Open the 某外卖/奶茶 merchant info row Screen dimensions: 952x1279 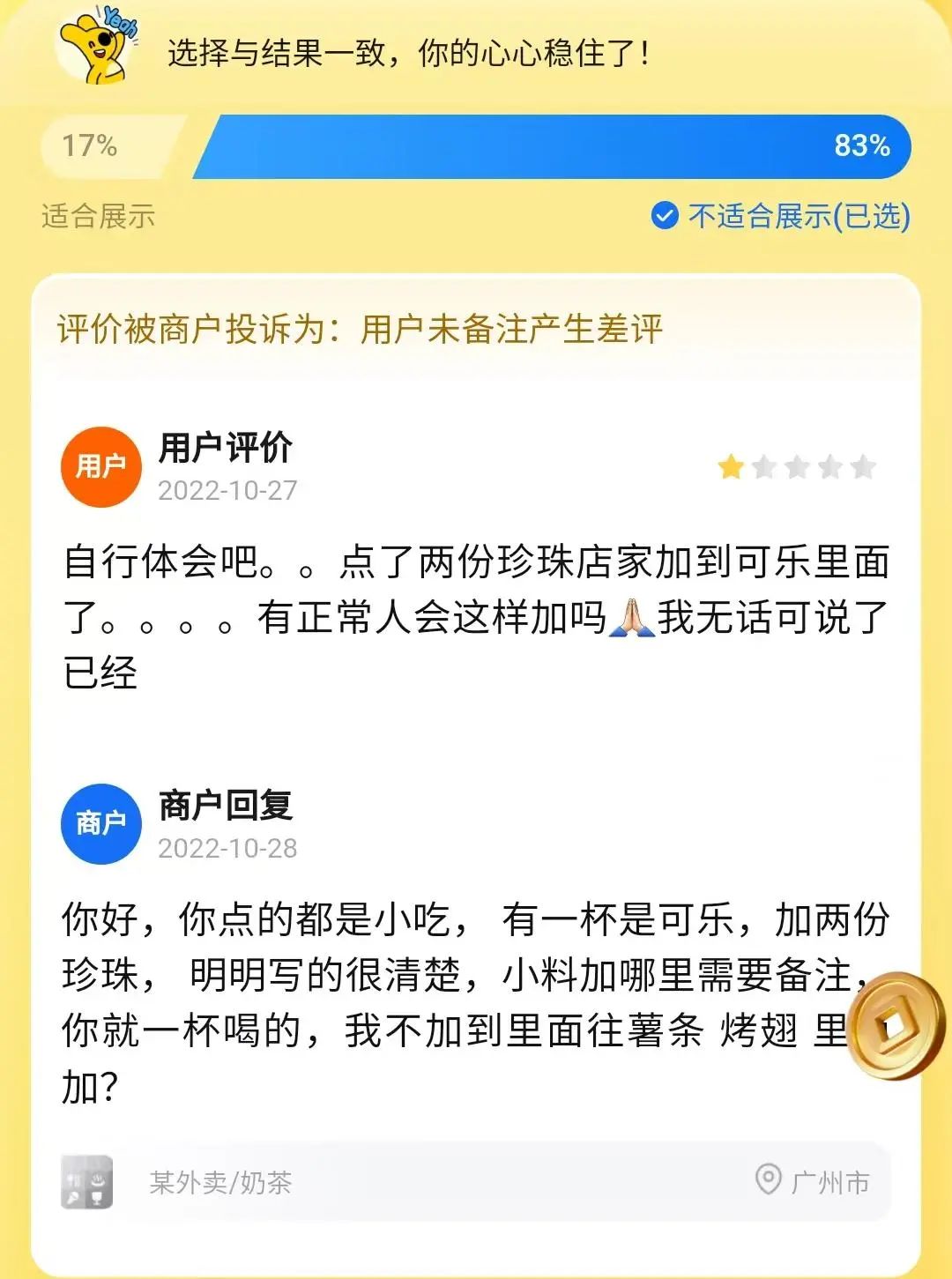tap(476, 1181)
